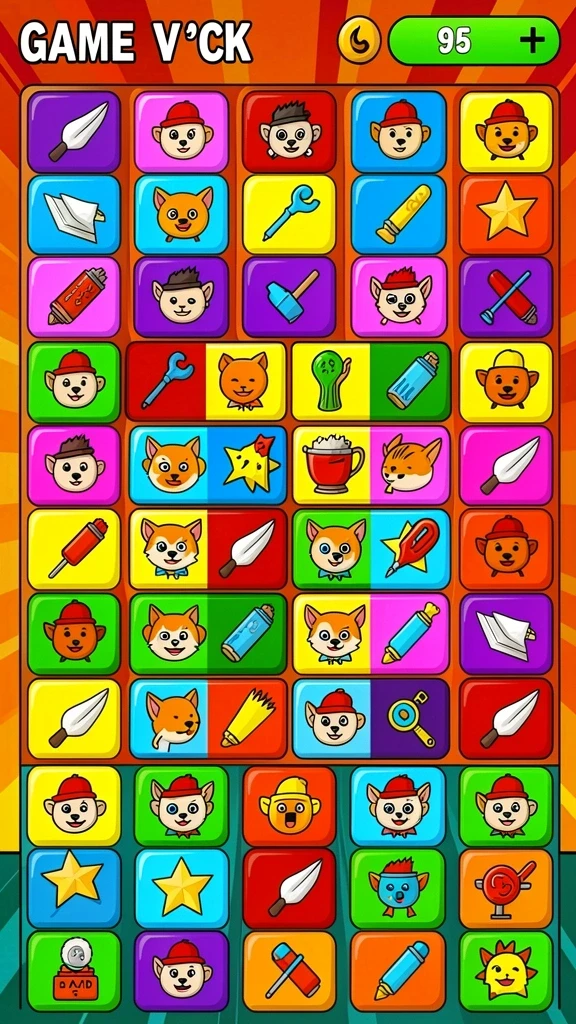The width and height of the screenshot is (576, 1024).
Task: Tap the red lollipop on orange tile
Action: [506, 888]
